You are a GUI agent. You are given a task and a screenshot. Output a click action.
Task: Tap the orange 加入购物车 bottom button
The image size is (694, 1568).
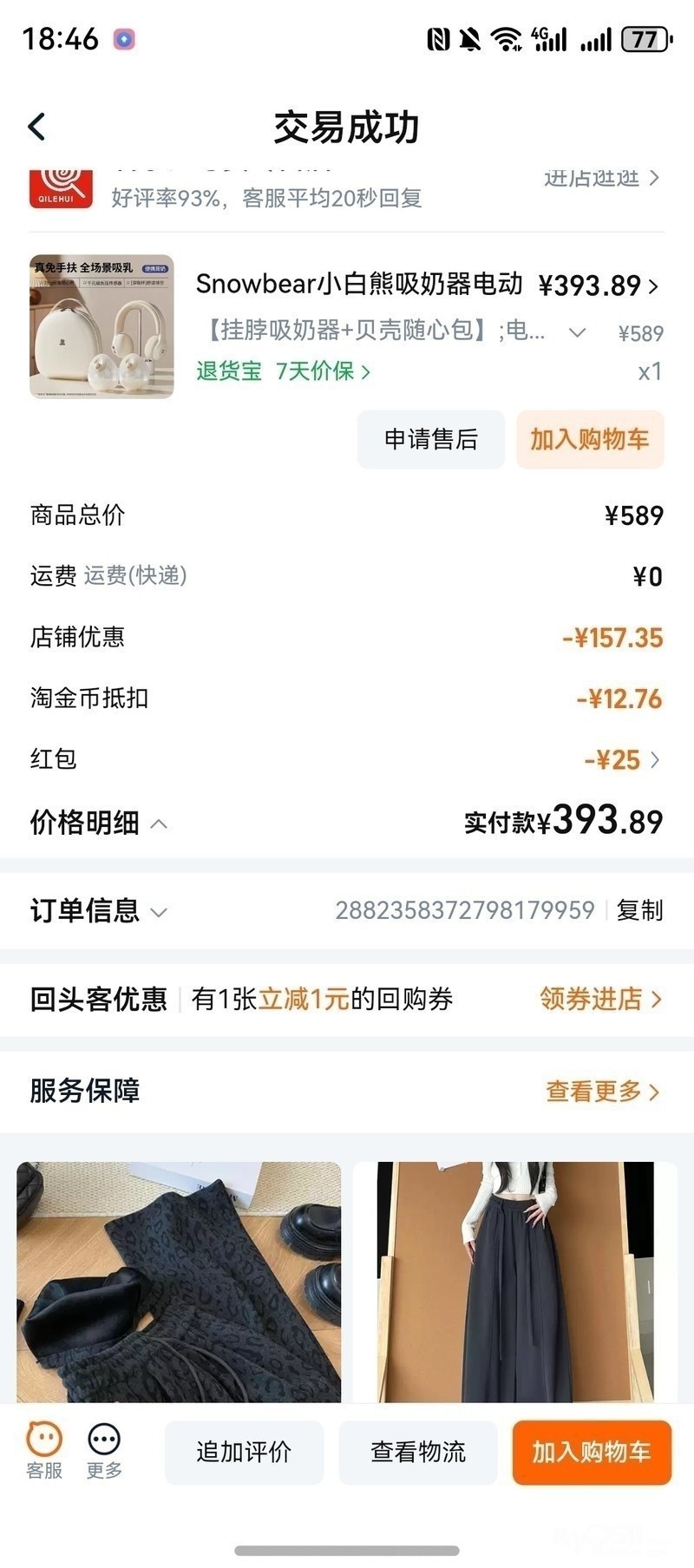(x=592, y=1452)
